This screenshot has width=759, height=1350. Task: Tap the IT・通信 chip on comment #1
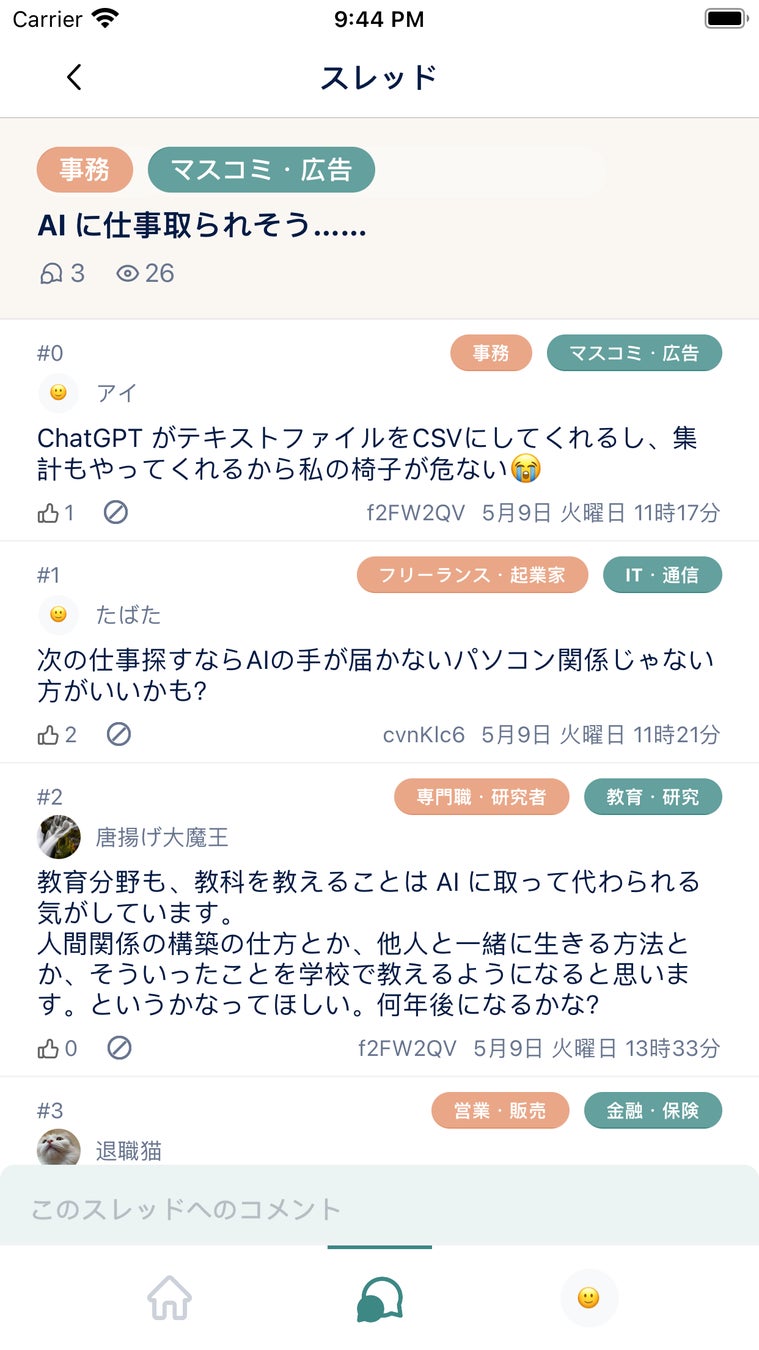click(662, 575)
